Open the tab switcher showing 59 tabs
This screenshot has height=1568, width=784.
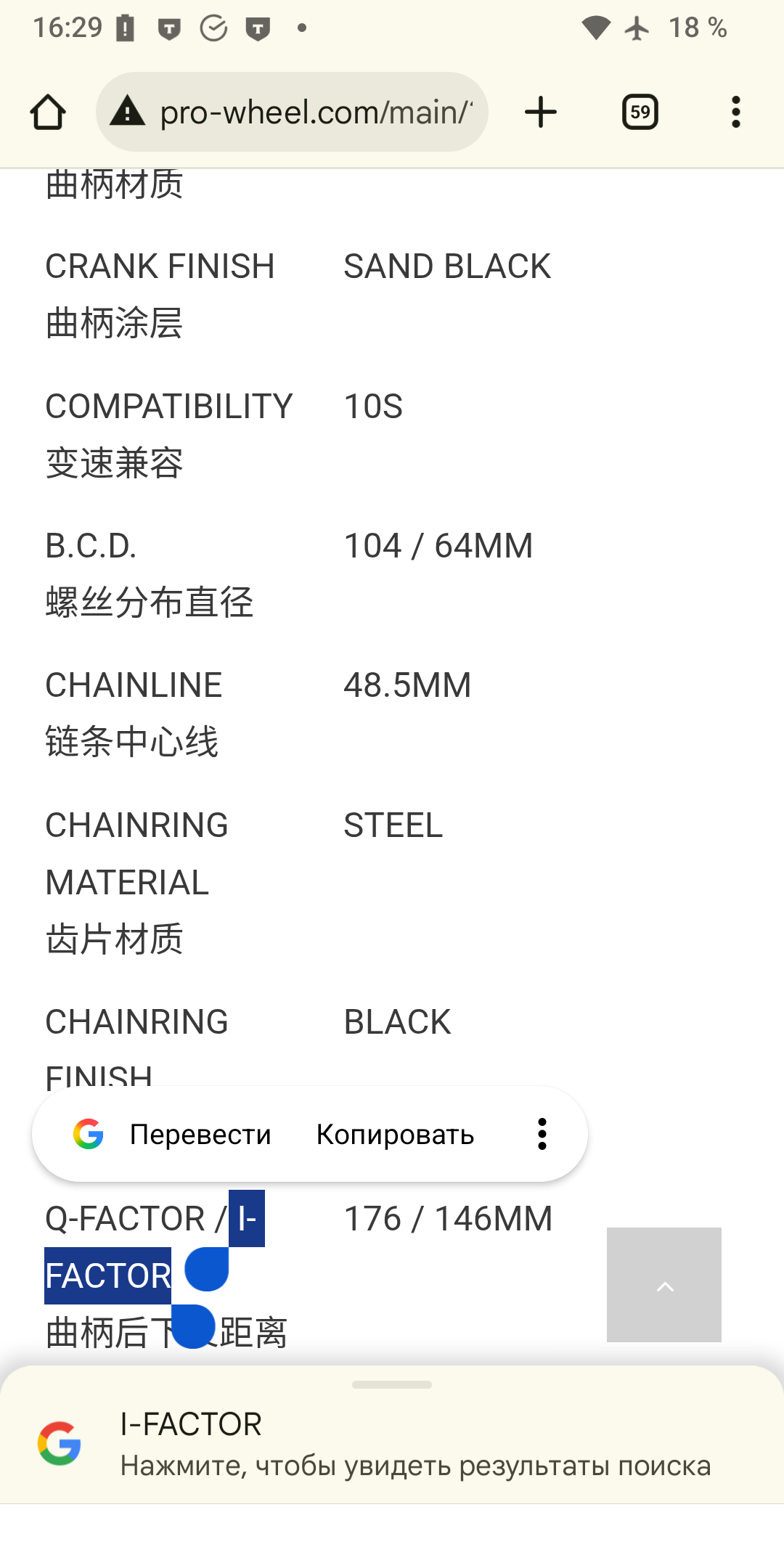coord(640,113)
